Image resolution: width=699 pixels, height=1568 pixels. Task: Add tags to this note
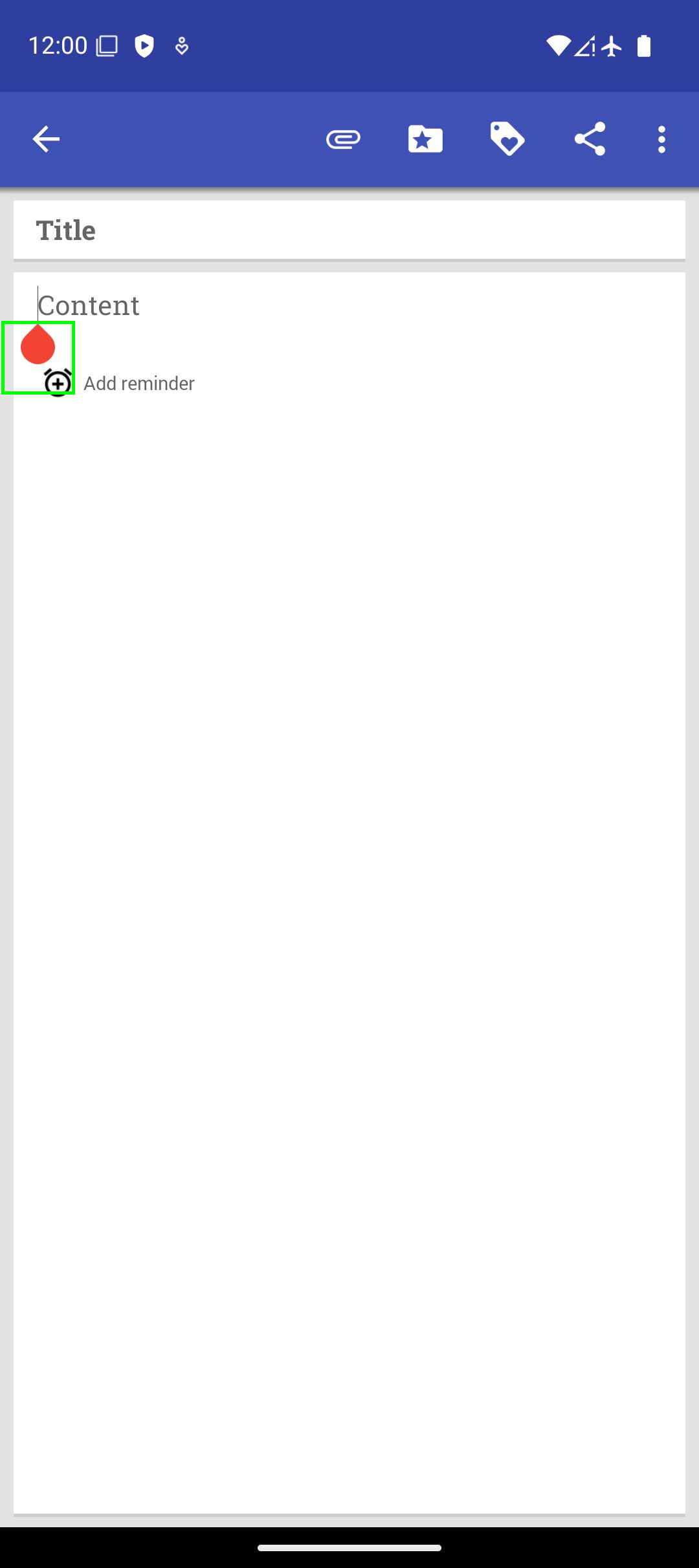tap(507, 139)
